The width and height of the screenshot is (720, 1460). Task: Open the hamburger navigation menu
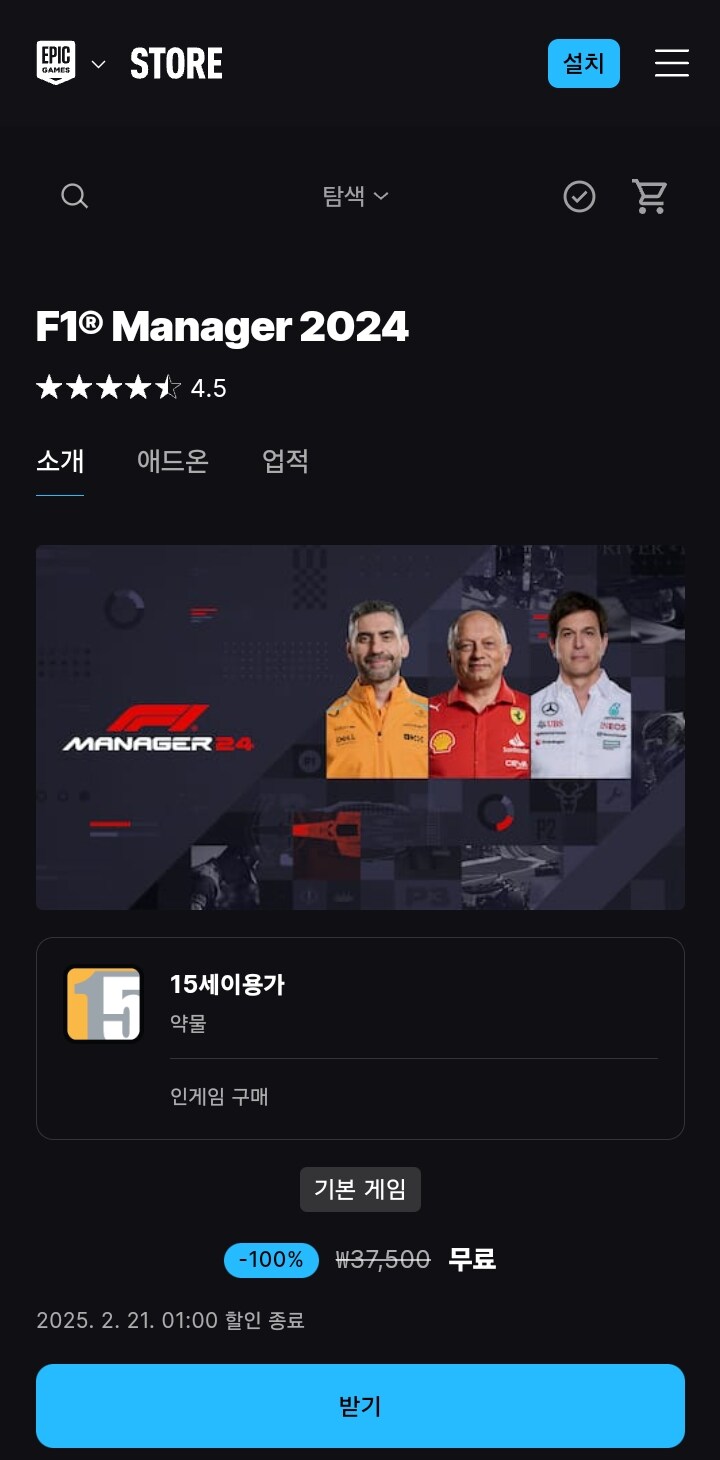pyautogui.click(x=671, y=63)
